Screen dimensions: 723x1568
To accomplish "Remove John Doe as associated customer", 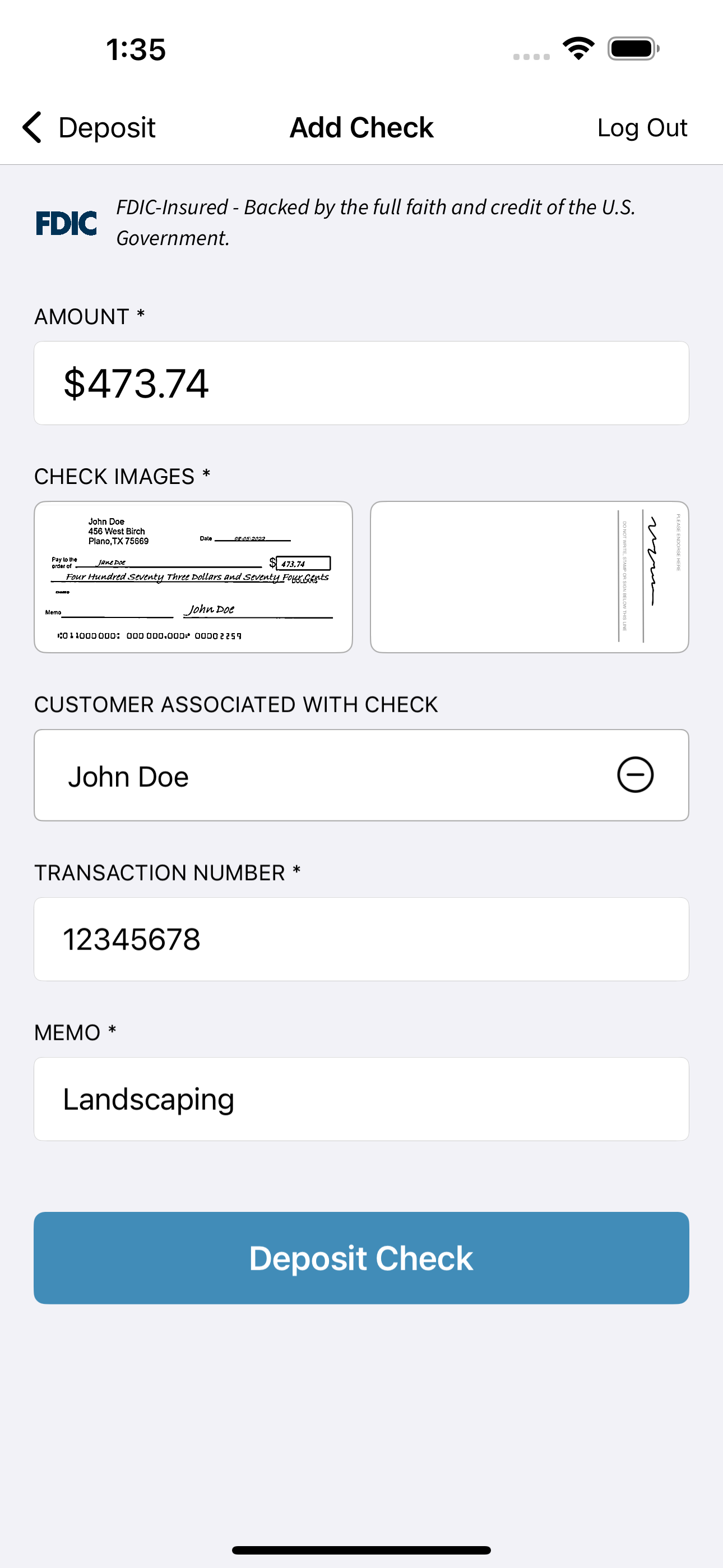I will [636, 775].
